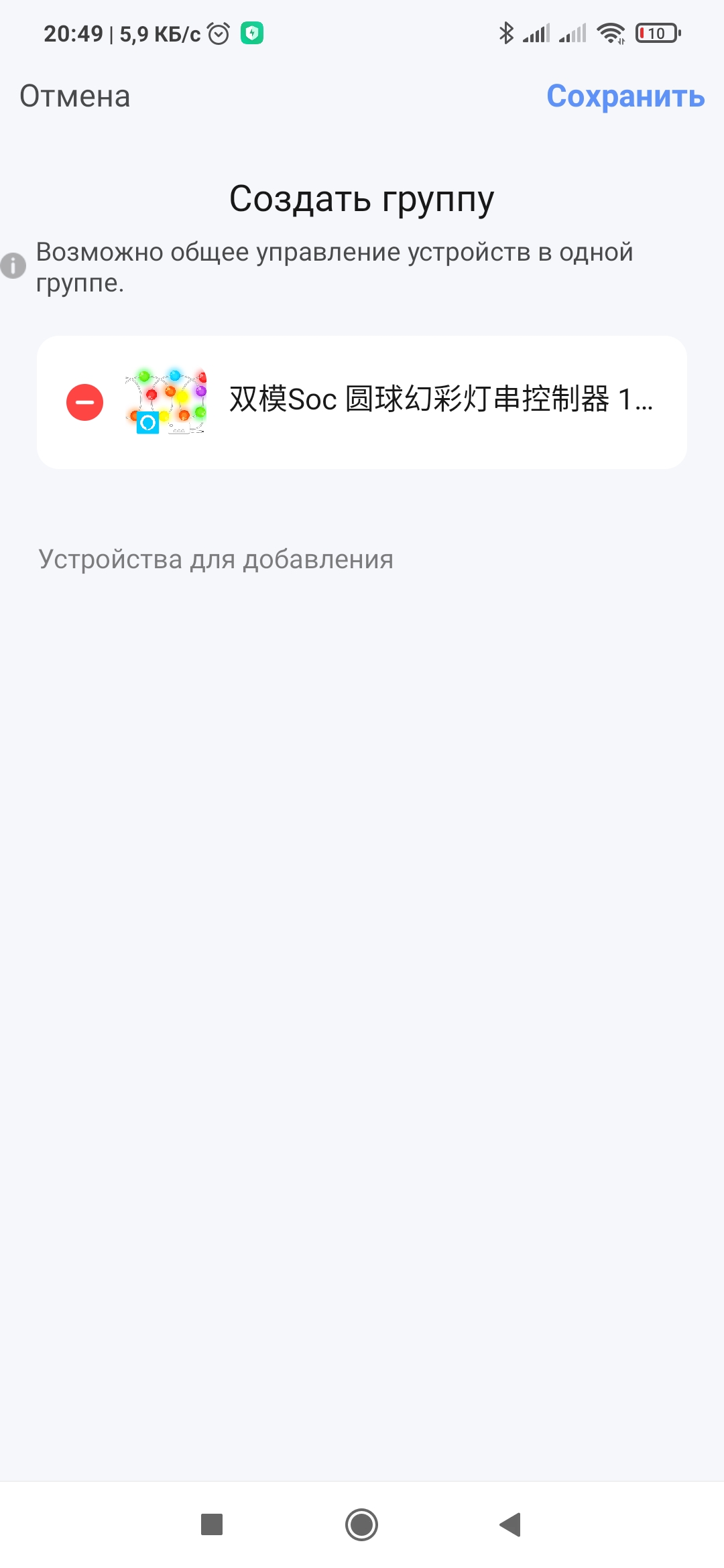Save the group with Сохранить
Screen dimensions: 724x1568
click(x=625, y=96)
